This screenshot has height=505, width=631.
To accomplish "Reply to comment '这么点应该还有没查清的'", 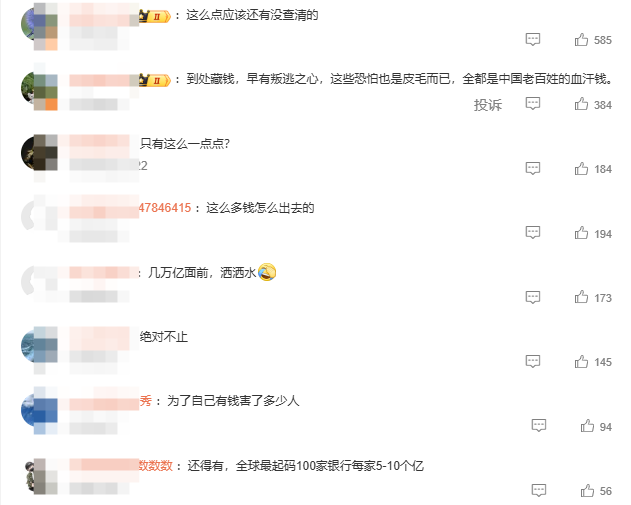I will 533,40.
